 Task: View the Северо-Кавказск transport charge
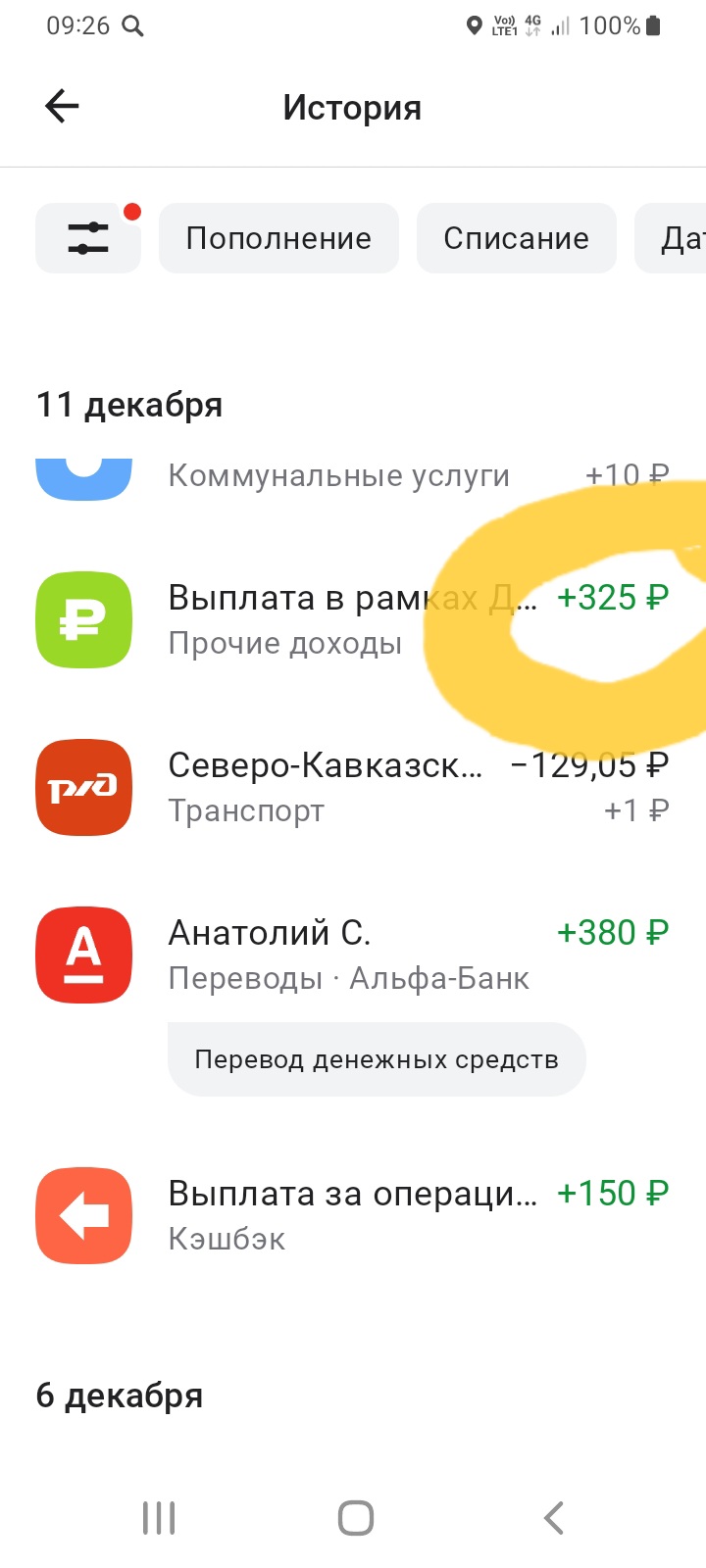pos(351,787)
